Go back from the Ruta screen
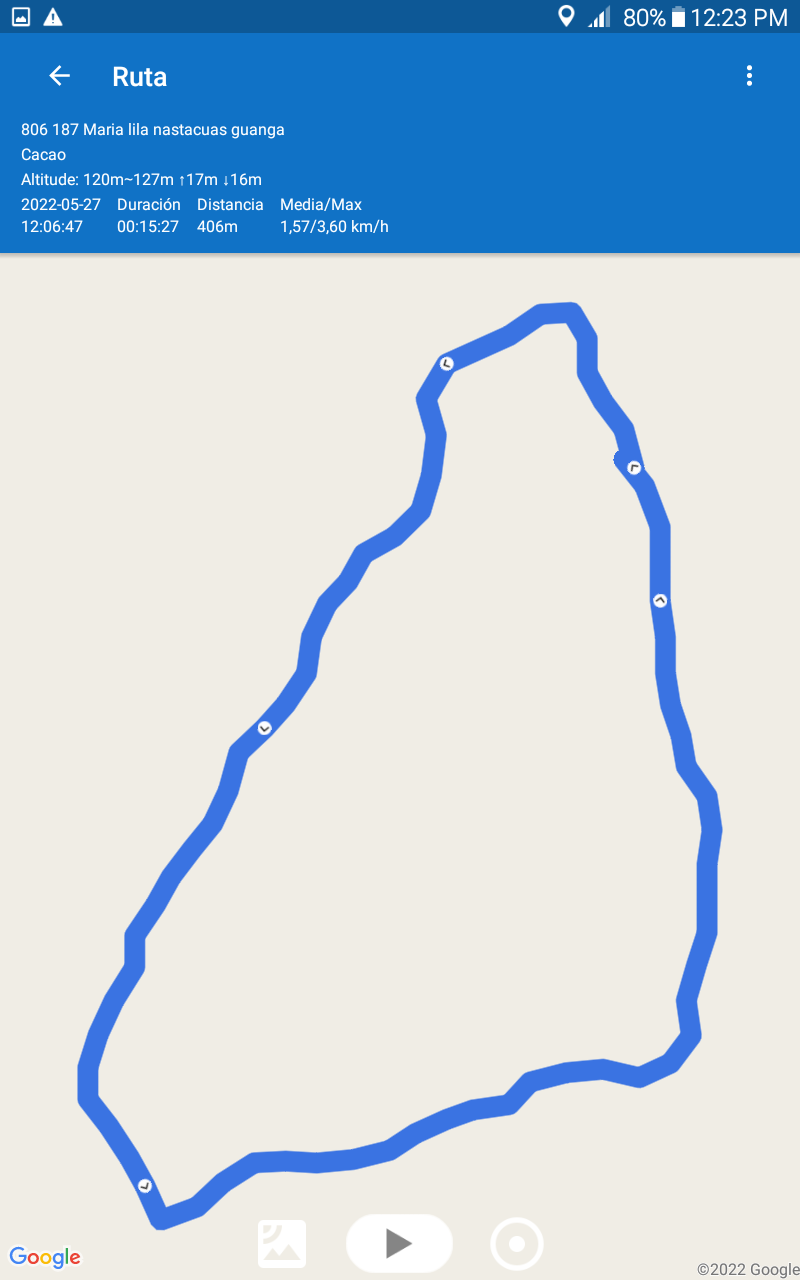The height and width of the screenshot is (1280, 800). (59, 76)
